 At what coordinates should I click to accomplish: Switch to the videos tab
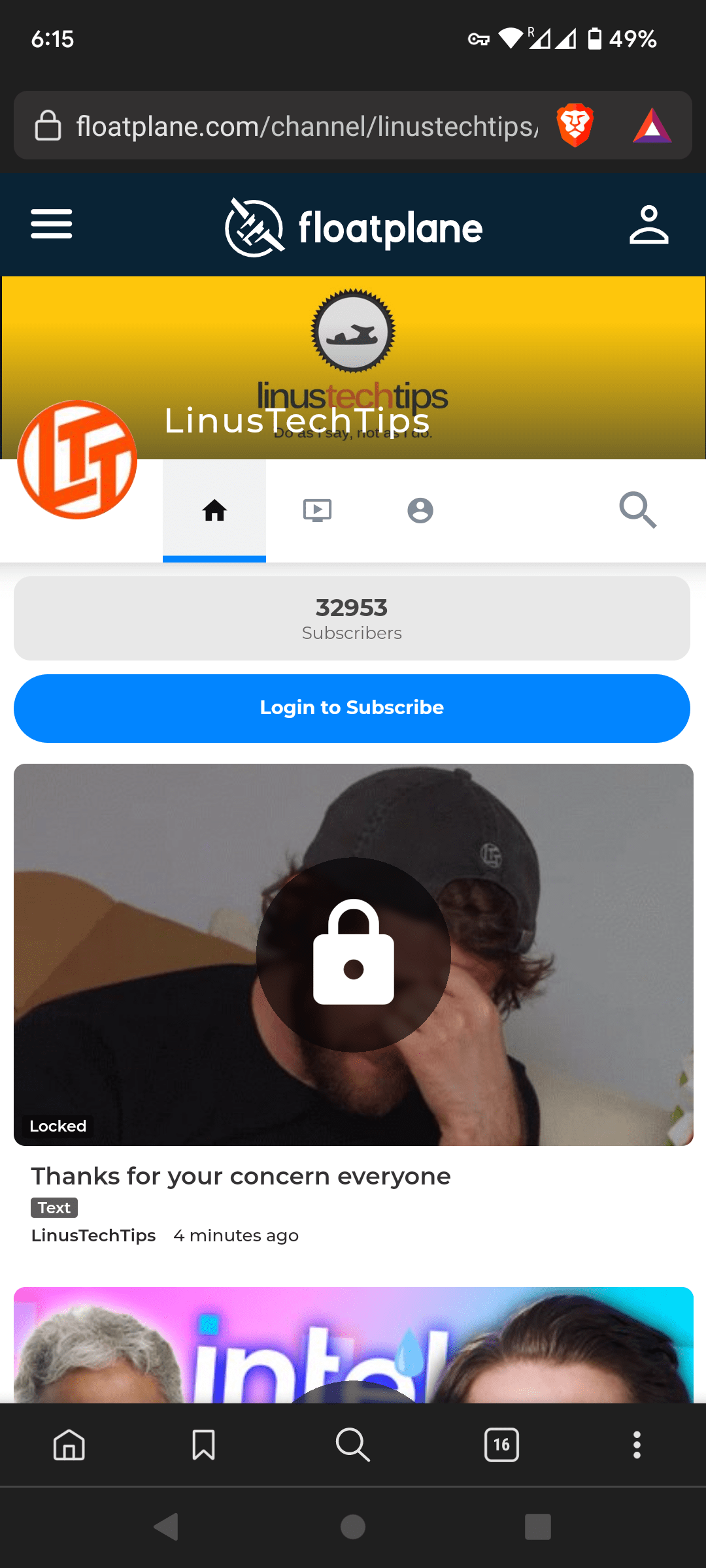point(318,510)
